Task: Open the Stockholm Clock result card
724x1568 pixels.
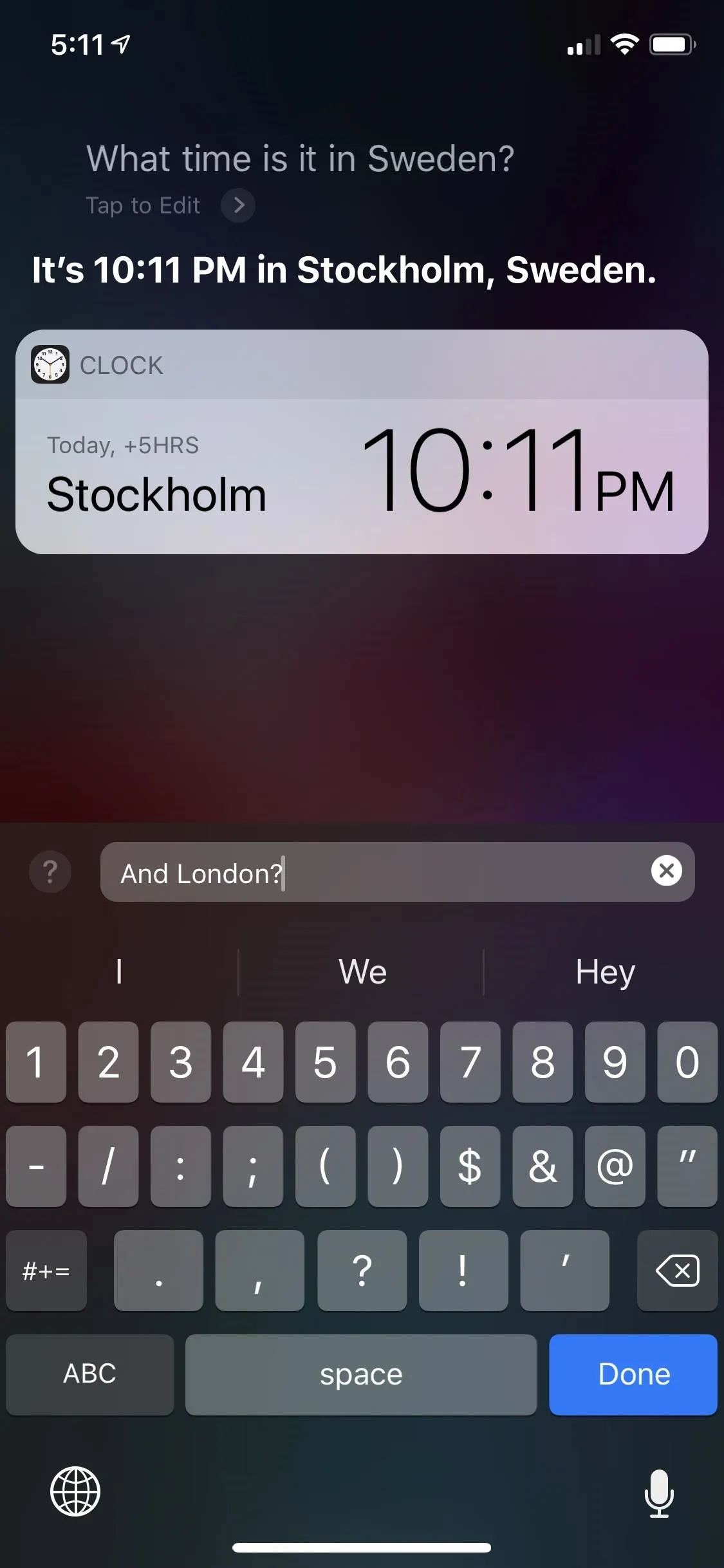Action: pyautogui.click(x=362, y=442)
